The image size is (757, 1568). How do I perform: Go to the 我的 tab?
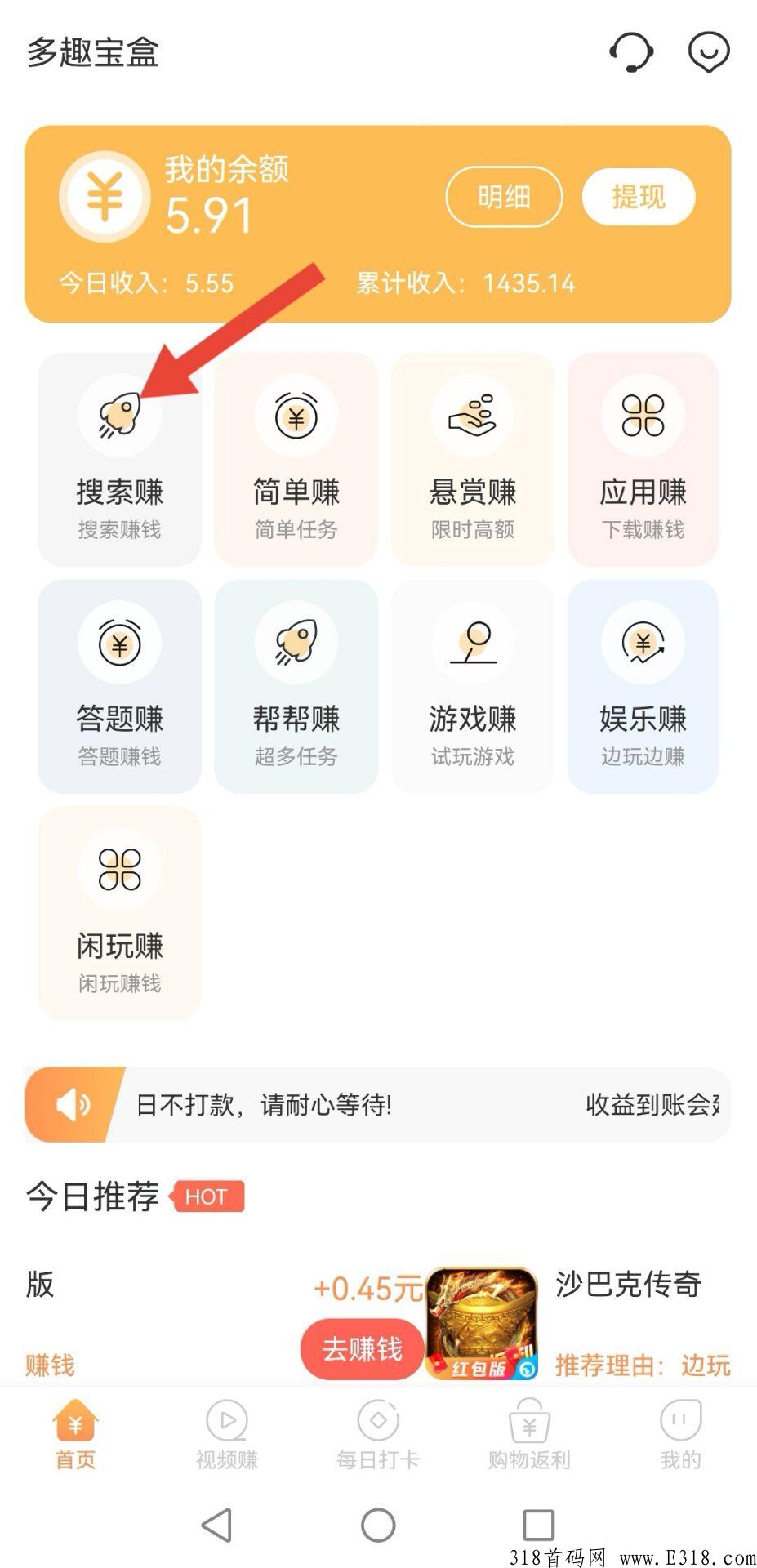coord(680,1435)
